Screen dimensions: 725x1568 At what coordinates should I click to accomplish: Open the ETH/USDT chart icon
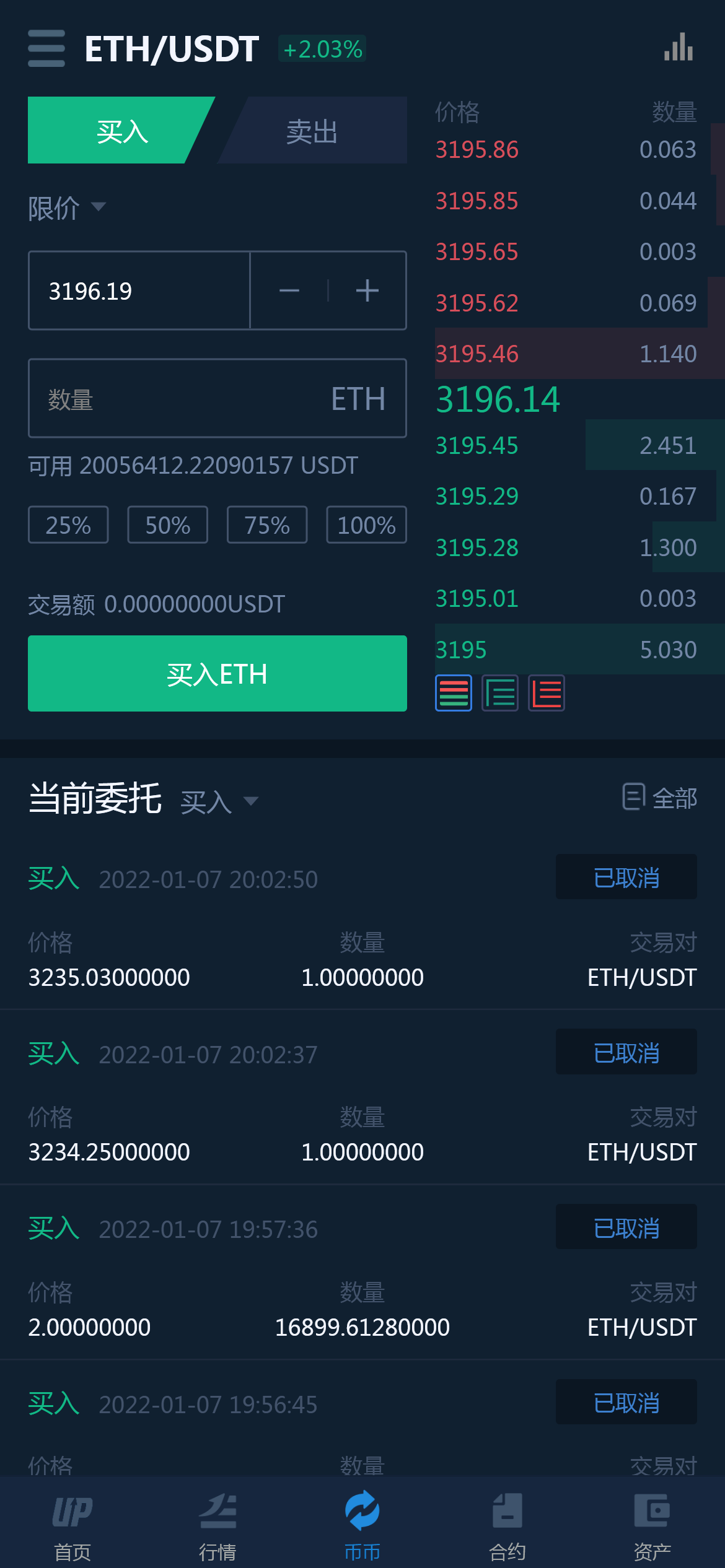679,48
